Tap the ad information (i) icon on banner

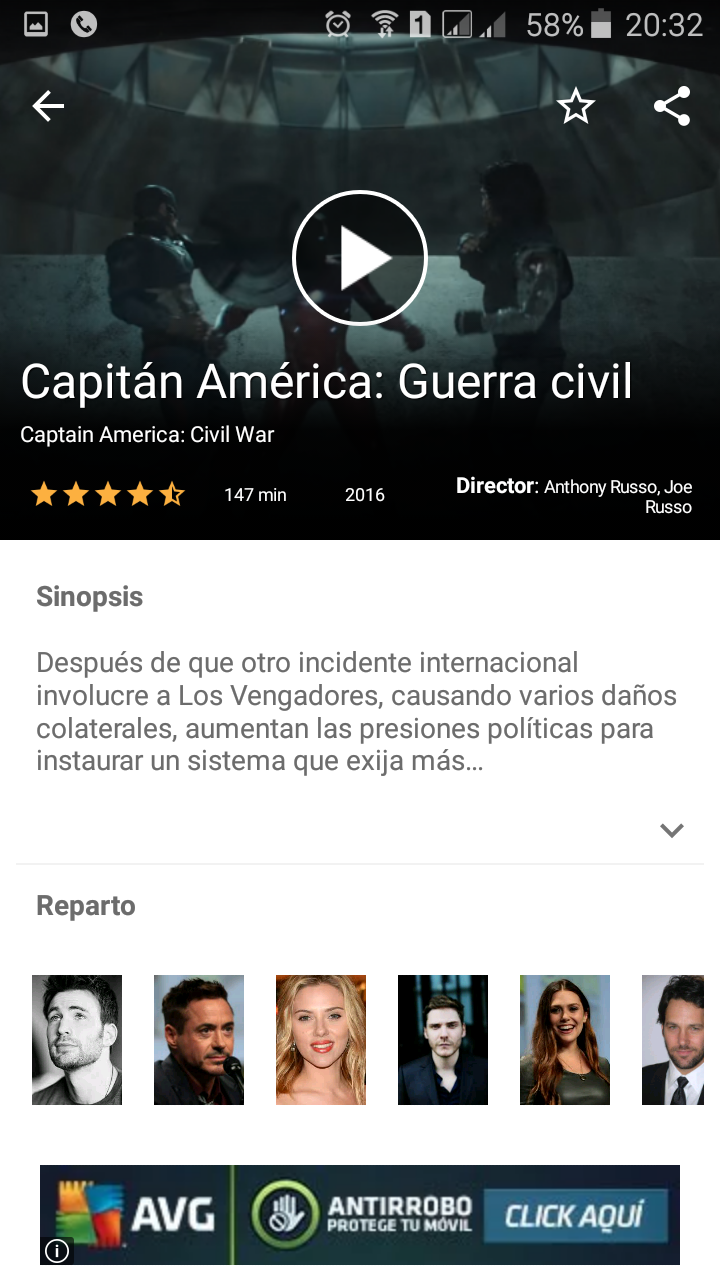coord(57,1251)
